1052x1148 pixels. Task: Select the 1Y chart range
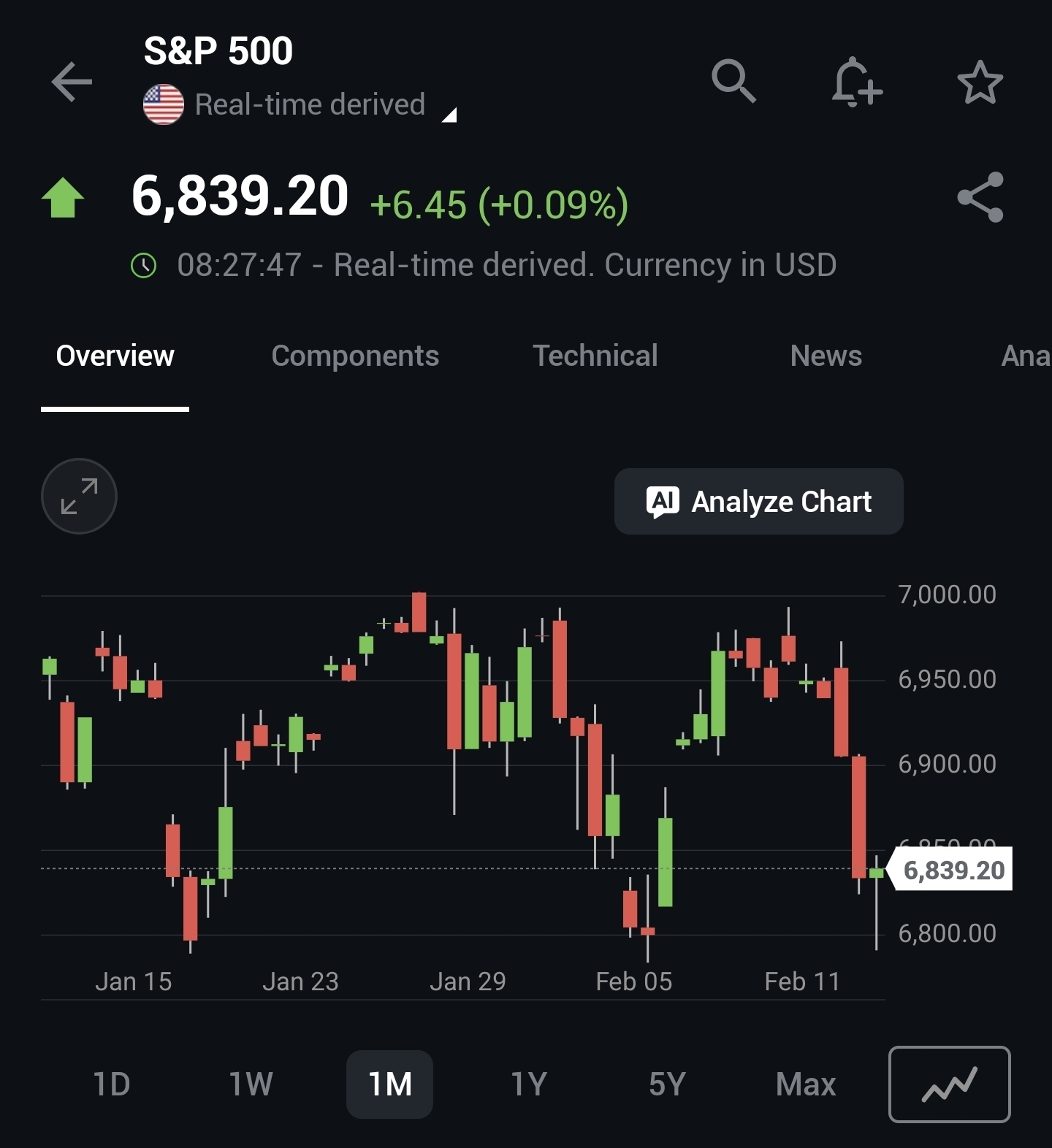click(x=528, y=1084)
